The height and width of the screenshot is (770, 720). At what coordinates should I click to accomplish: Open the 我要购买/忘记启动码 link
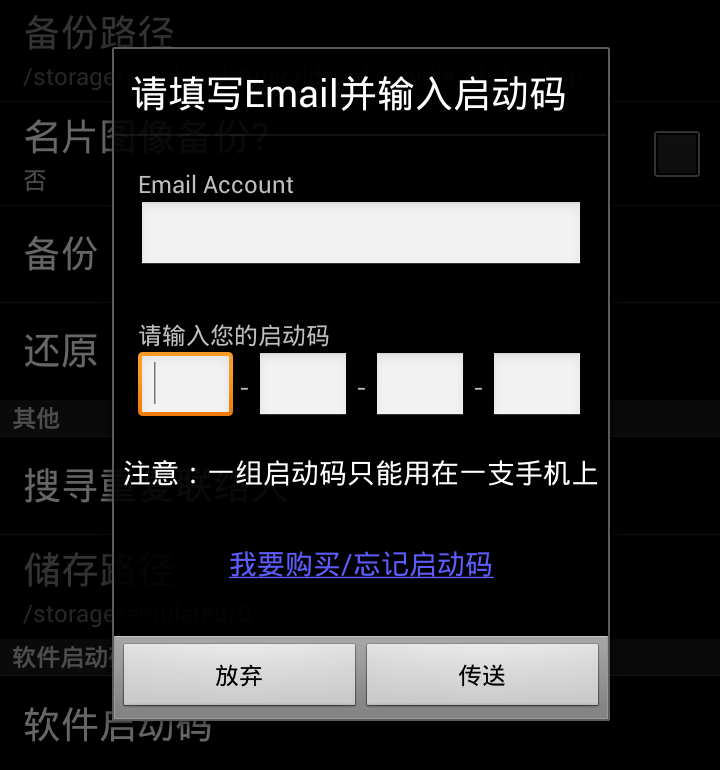click(x=361, y=564)
